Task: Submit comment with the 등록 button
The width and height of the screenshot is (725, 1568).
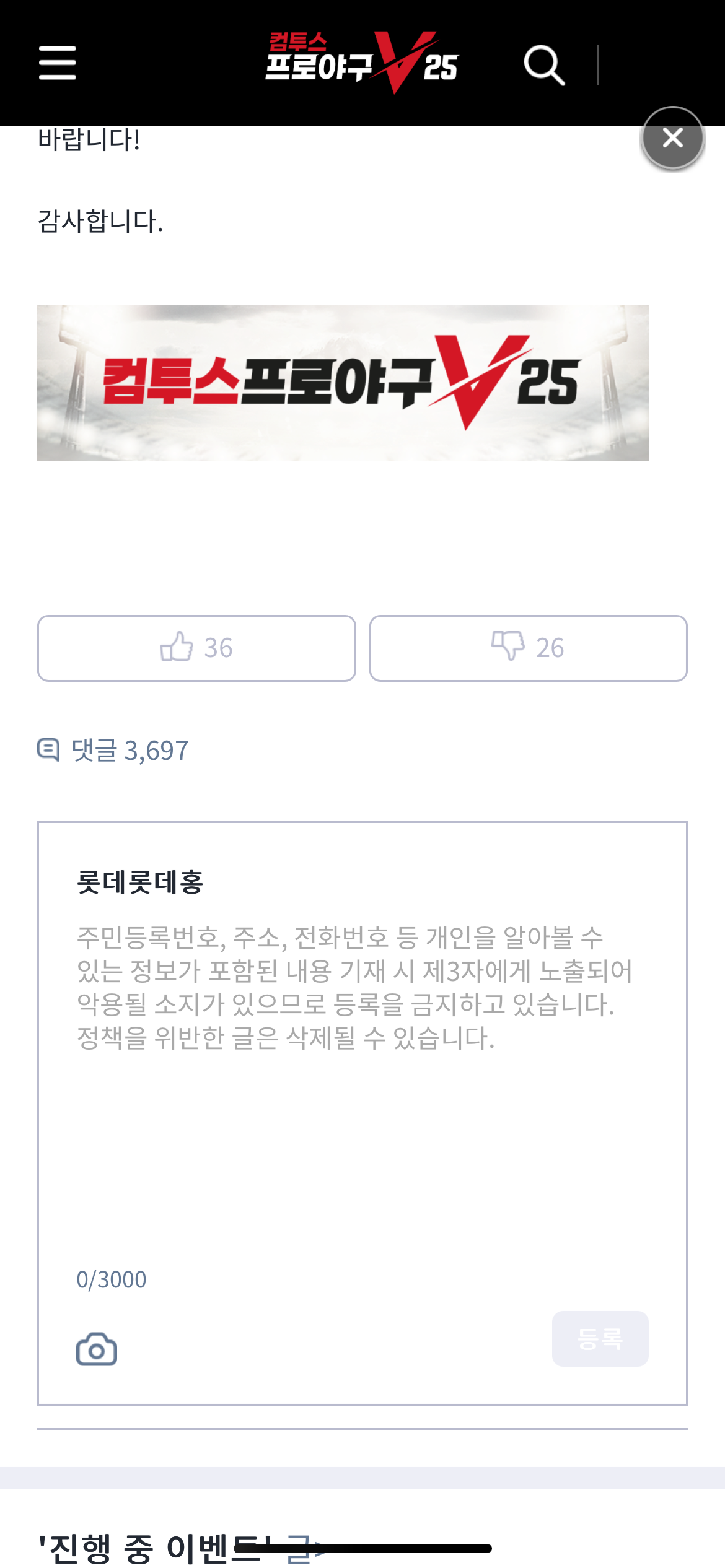Action: (600, 1338)
